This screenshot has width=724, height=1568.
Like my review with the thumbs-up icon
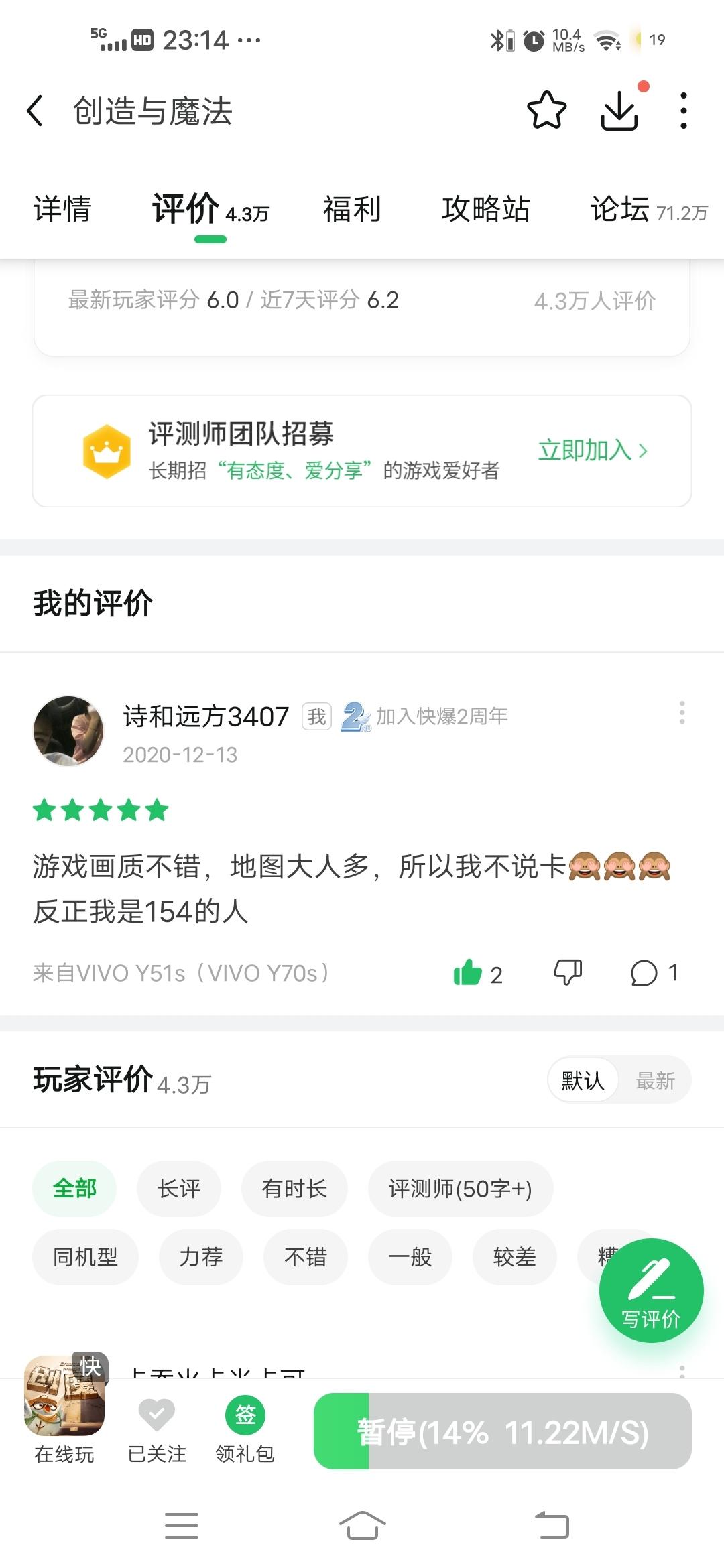tap(467, 972)
